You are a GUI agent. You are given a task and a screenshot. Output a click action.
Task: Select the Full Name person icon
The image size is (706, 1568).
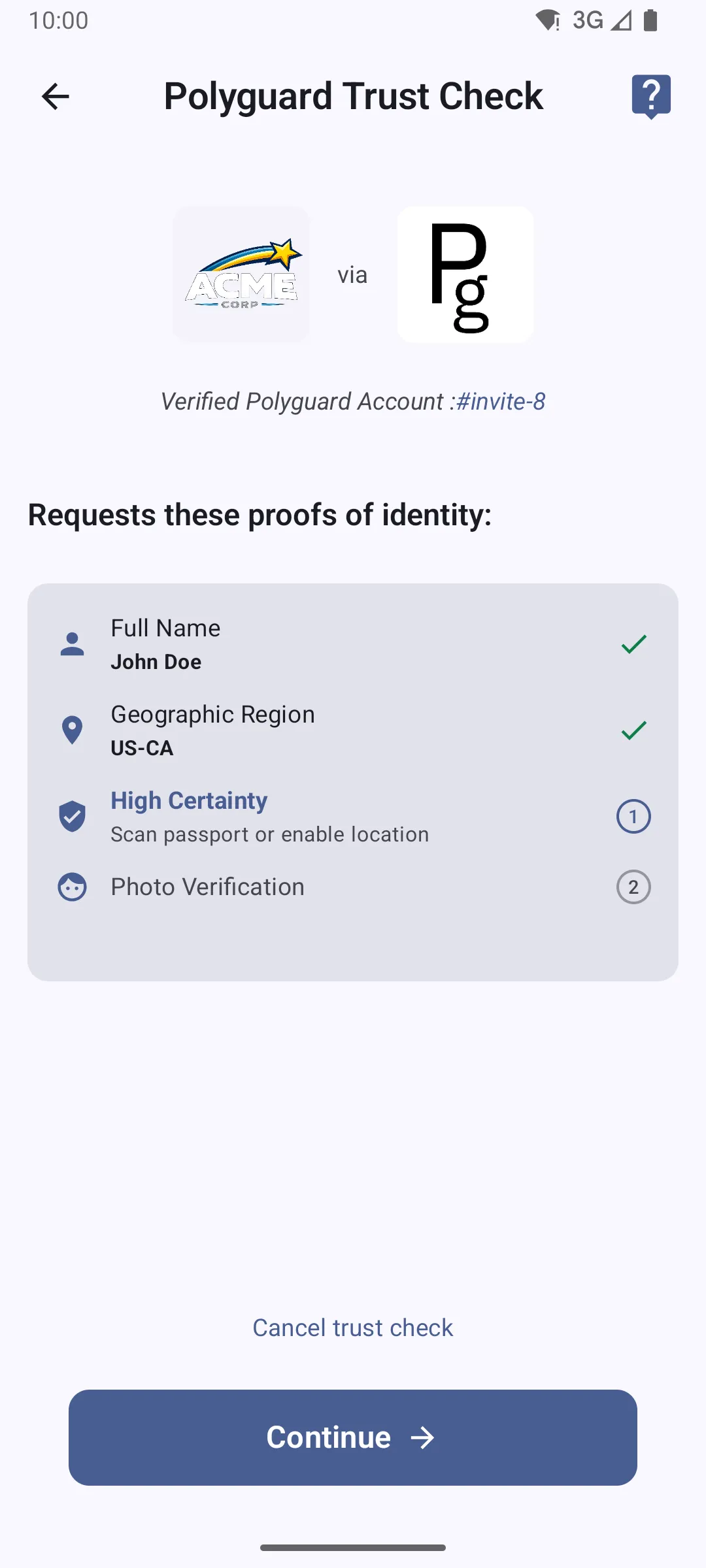pos(72,644)
